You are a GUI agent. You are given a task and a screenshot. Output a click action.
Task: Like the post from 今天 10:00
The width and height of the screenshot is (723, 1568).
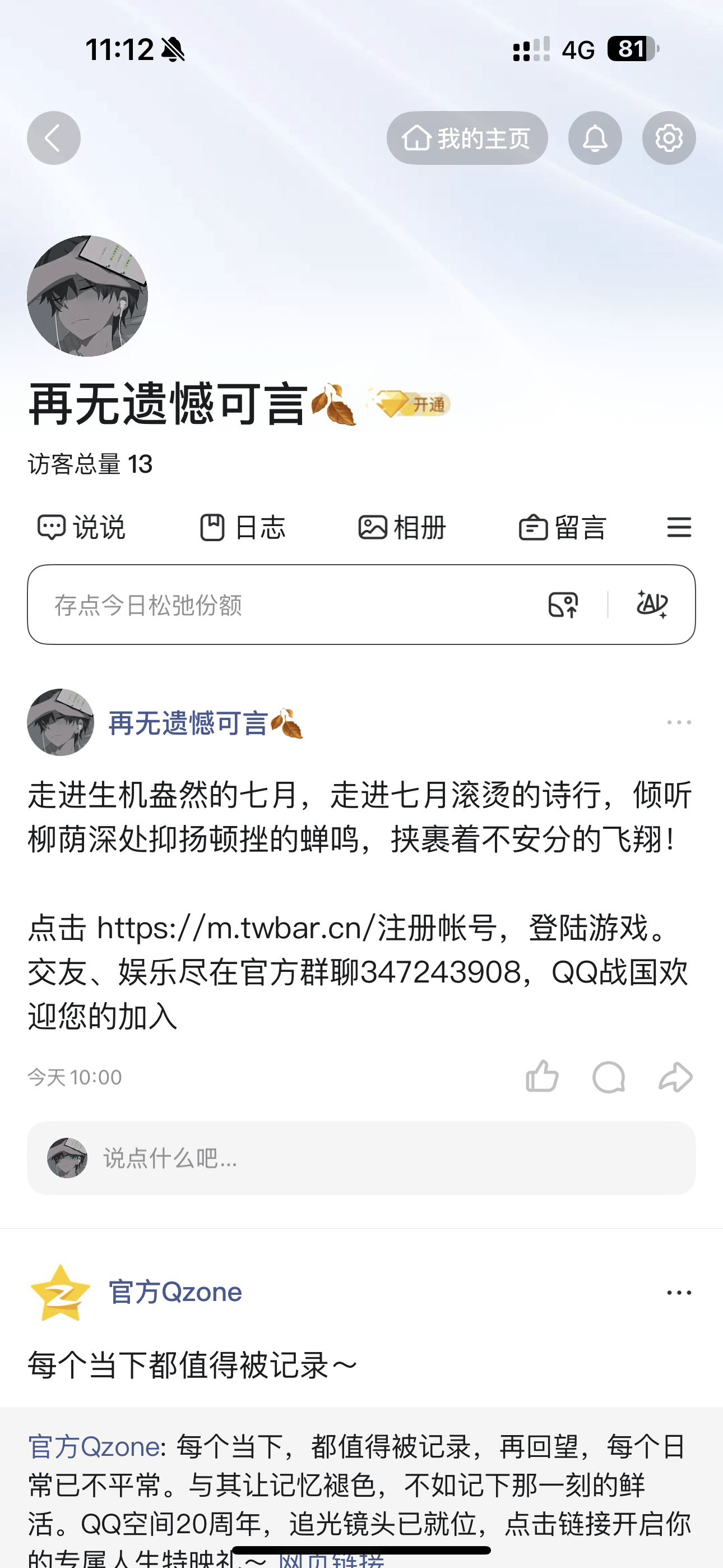coord(541,1077)
